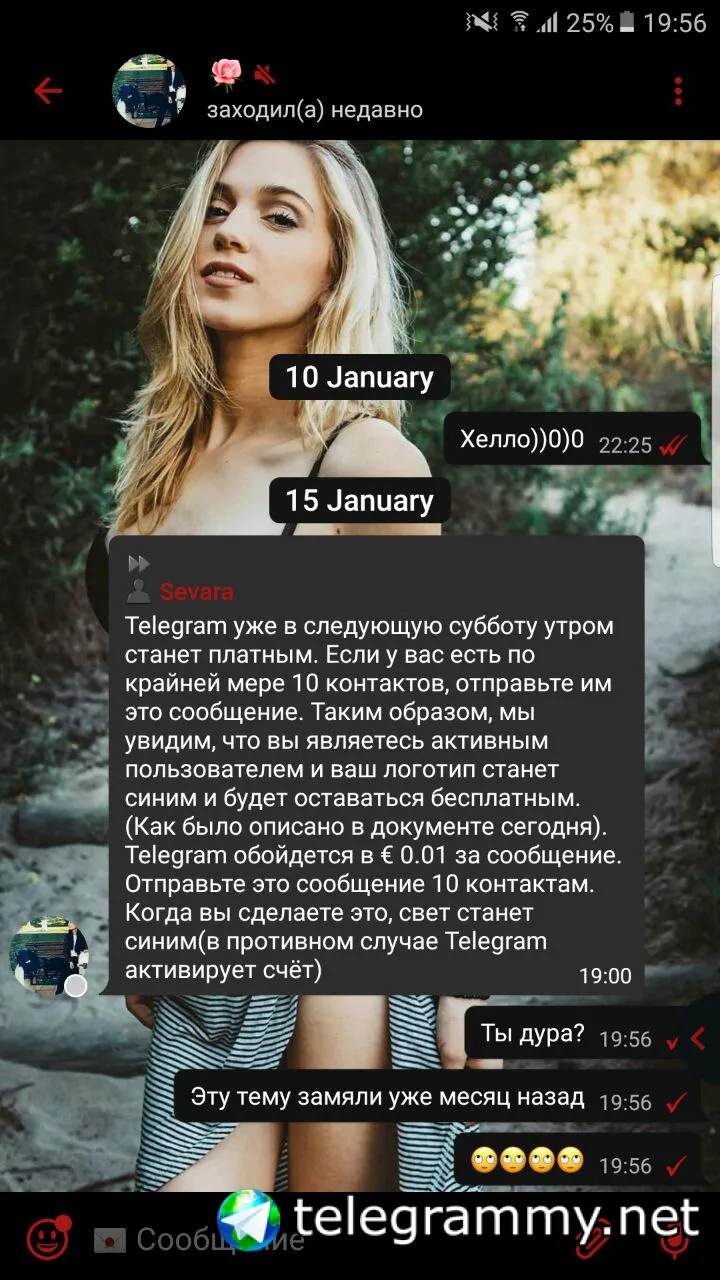Open the contact's profile from header avatar
The width and height of the screenshot is (720, 1280).
point(148,91)
